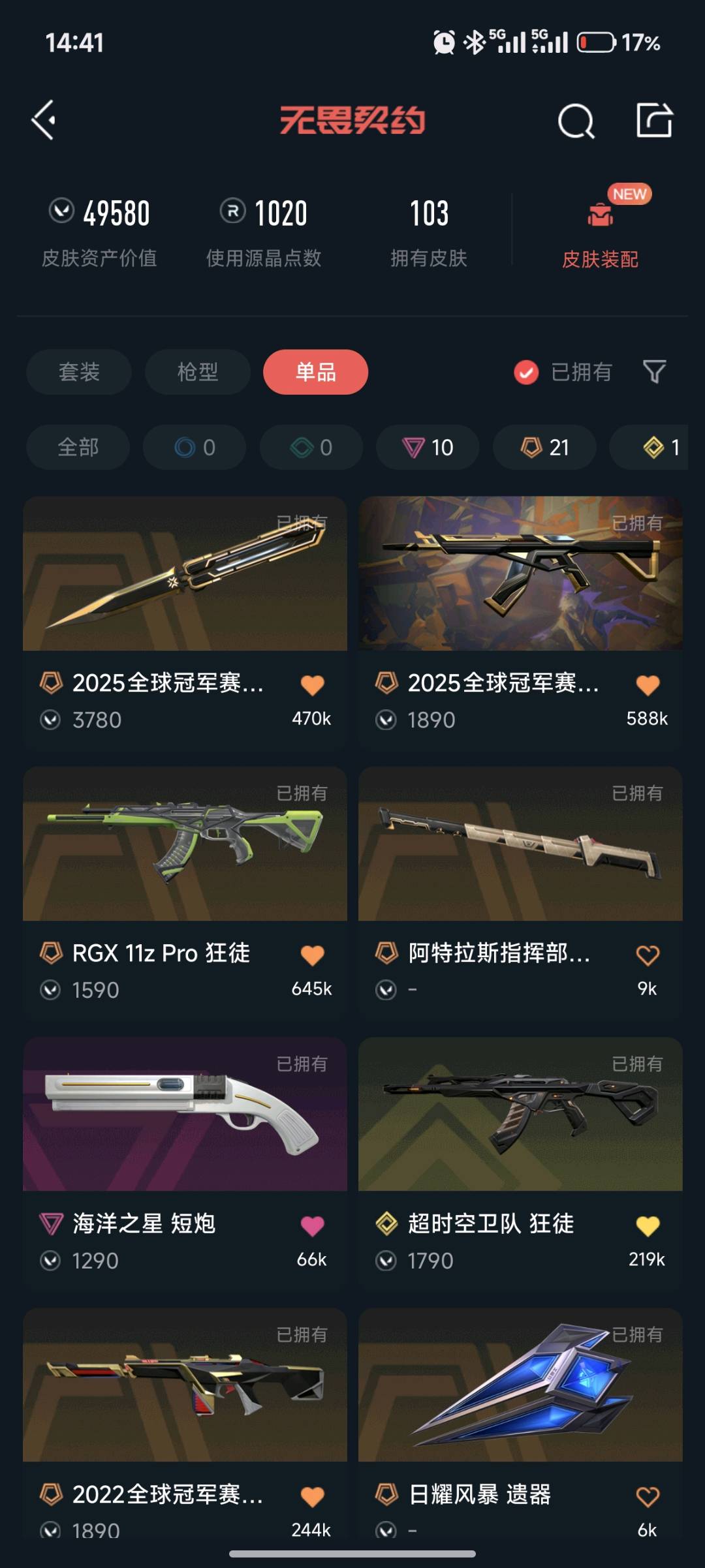
Task: Select the 单品 tab
Action: click(x=316, y=372)
